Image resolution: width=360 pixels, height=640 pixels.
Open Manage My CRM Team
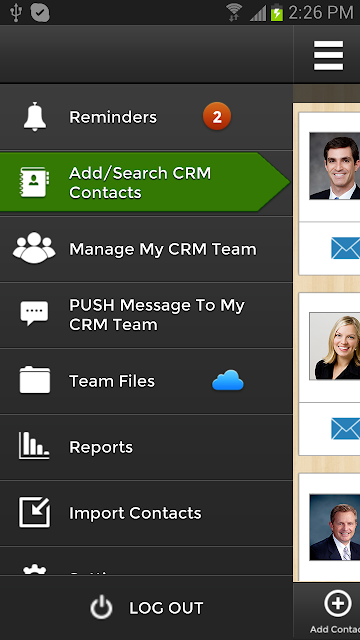point(146,249)
